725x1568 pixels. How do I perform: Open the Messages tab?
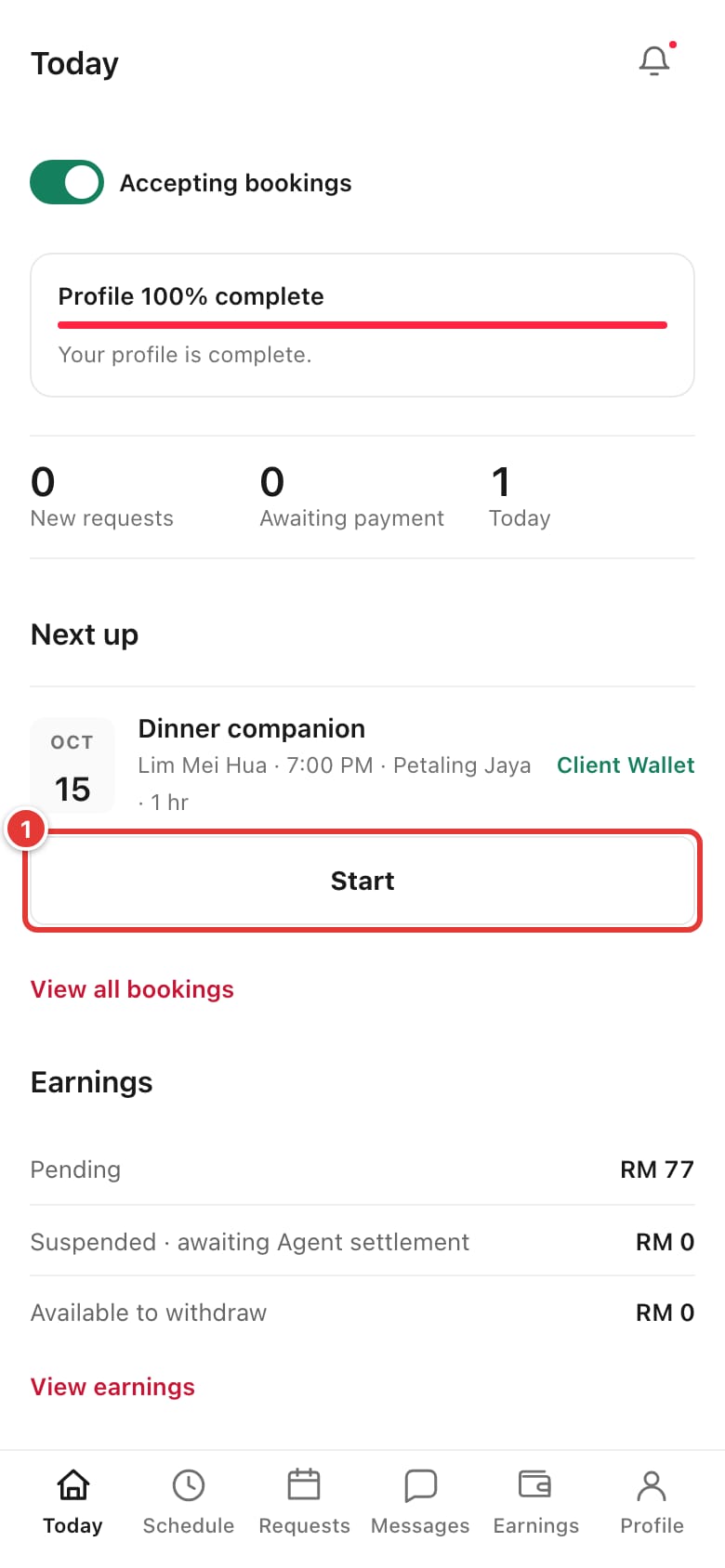pos(420,1501)
